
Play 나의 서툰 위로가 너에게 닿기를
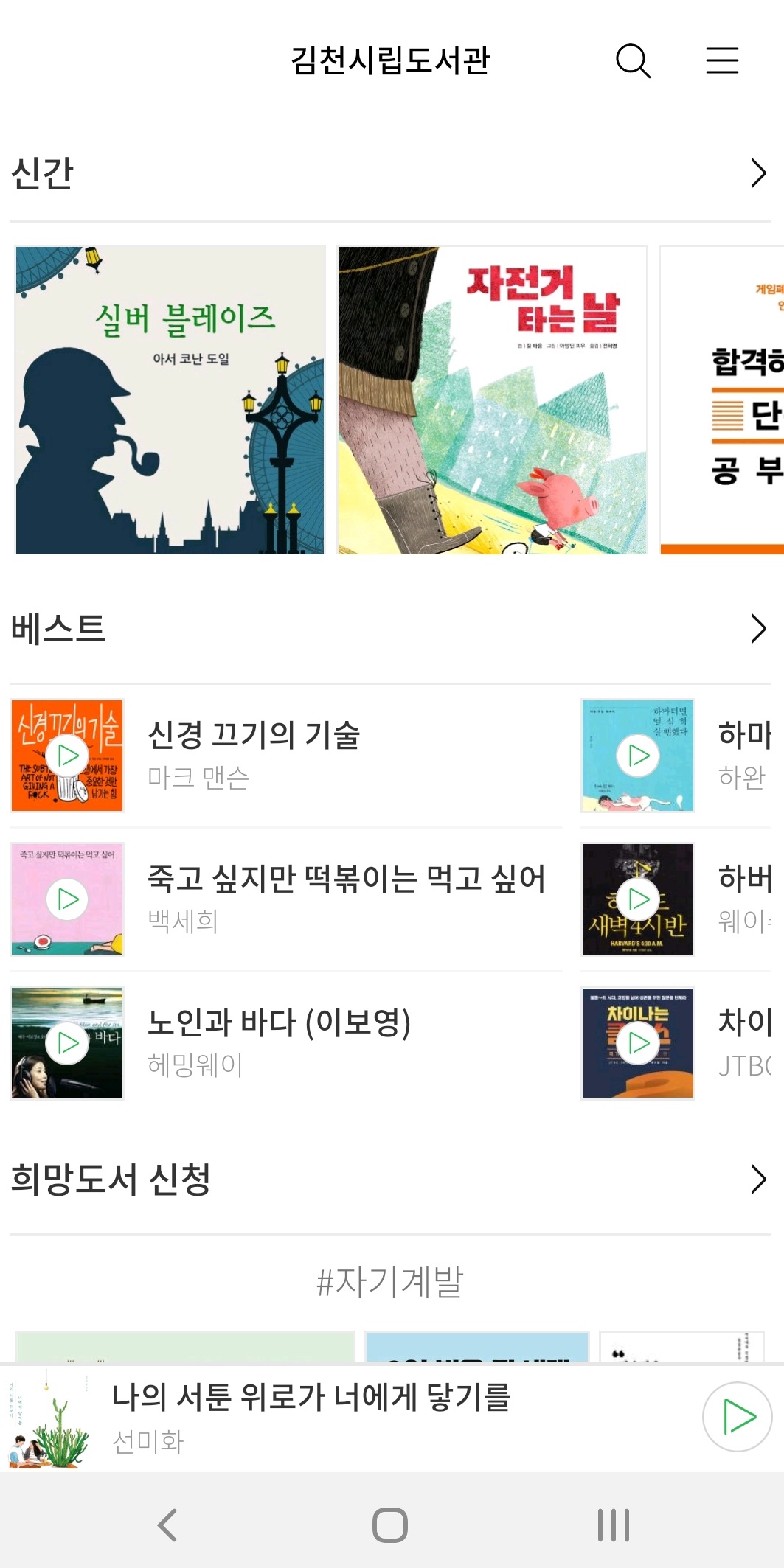coord(738,1417)
